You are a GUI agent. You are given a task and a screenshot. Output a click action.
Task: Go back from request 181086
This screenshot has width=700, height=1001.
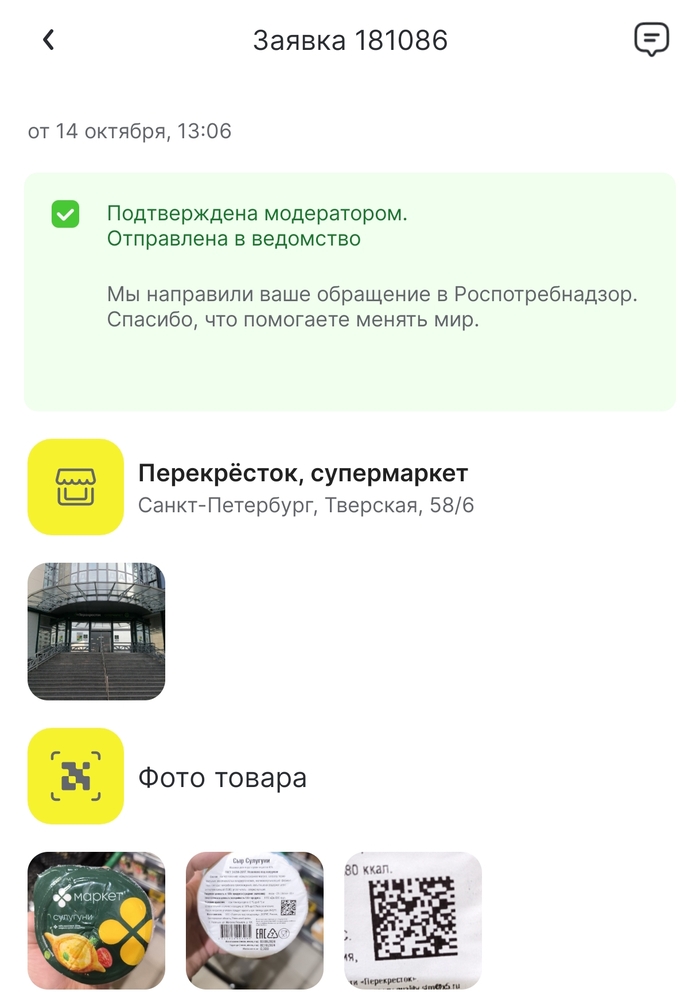point(48,40)
